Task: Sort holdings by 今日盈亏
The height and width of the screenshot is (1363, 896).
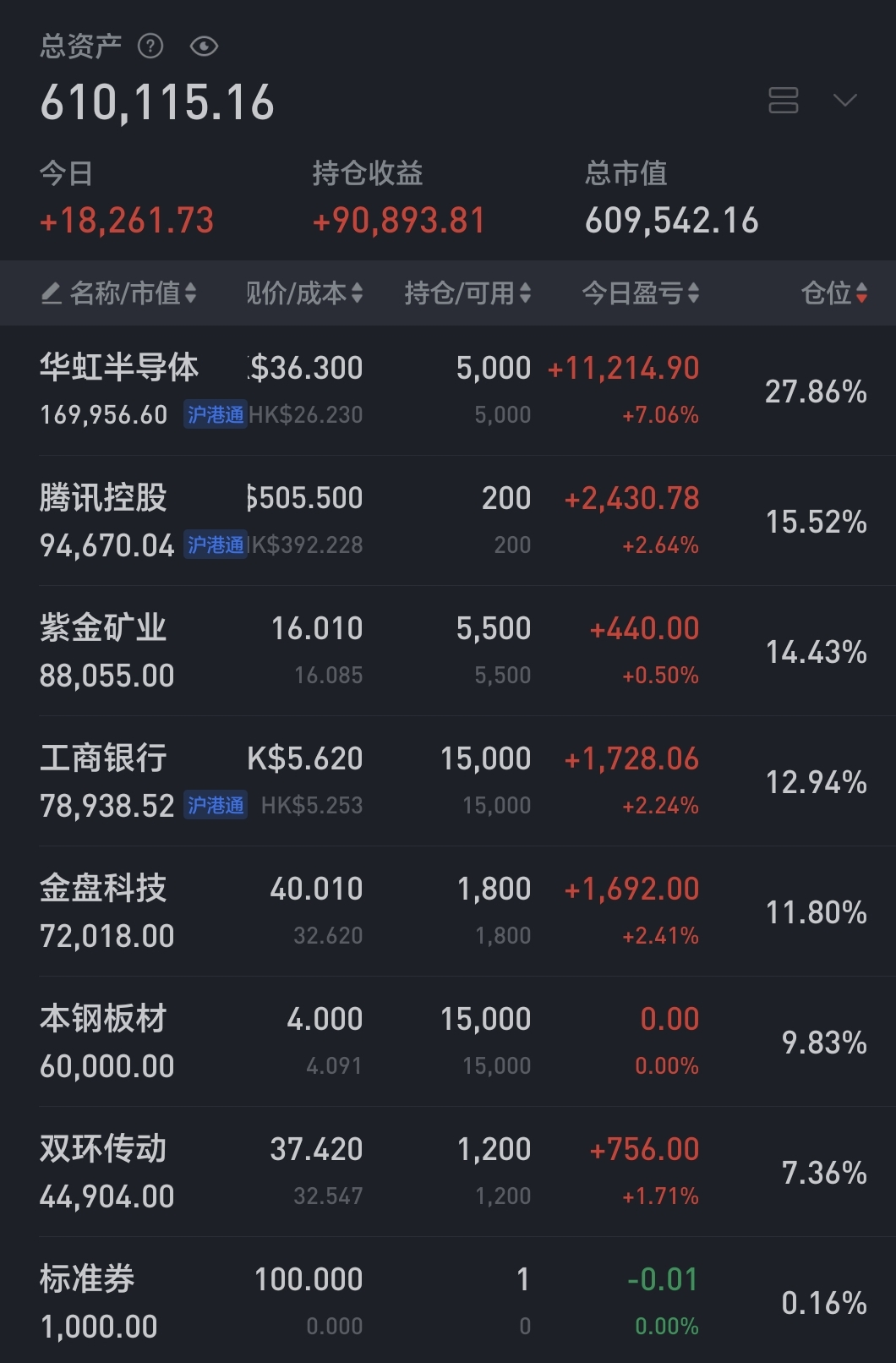Action: (x=640, y=293)
